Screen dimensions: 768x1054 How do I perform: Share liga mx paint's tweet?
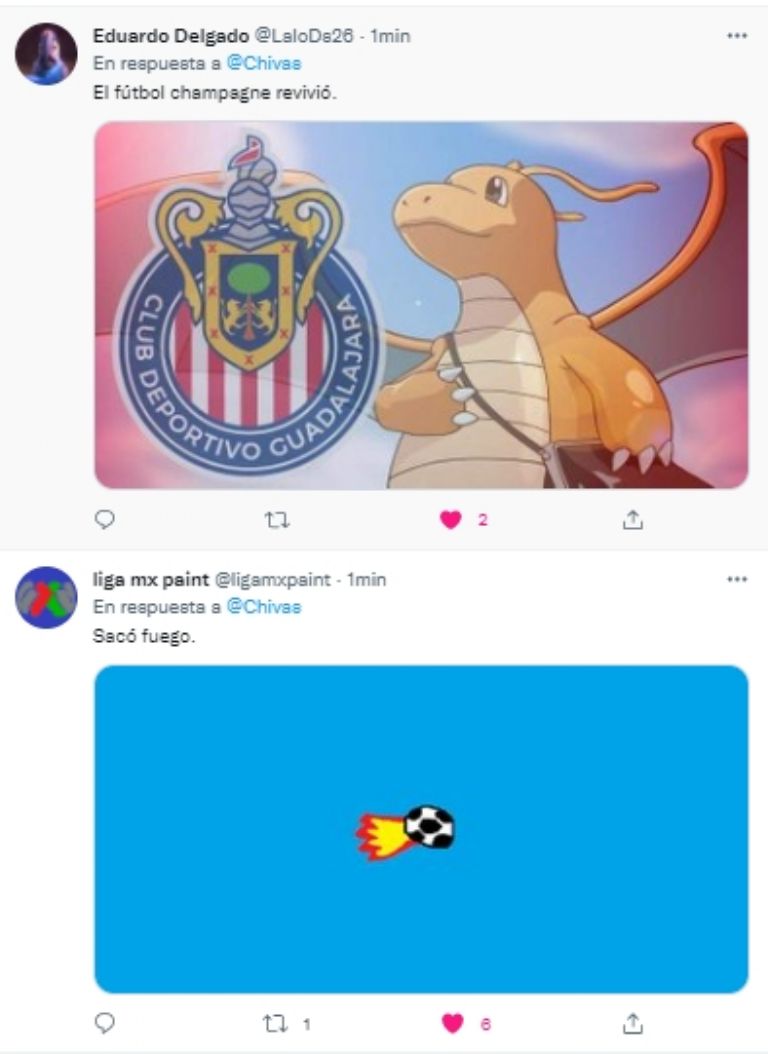632,1023
